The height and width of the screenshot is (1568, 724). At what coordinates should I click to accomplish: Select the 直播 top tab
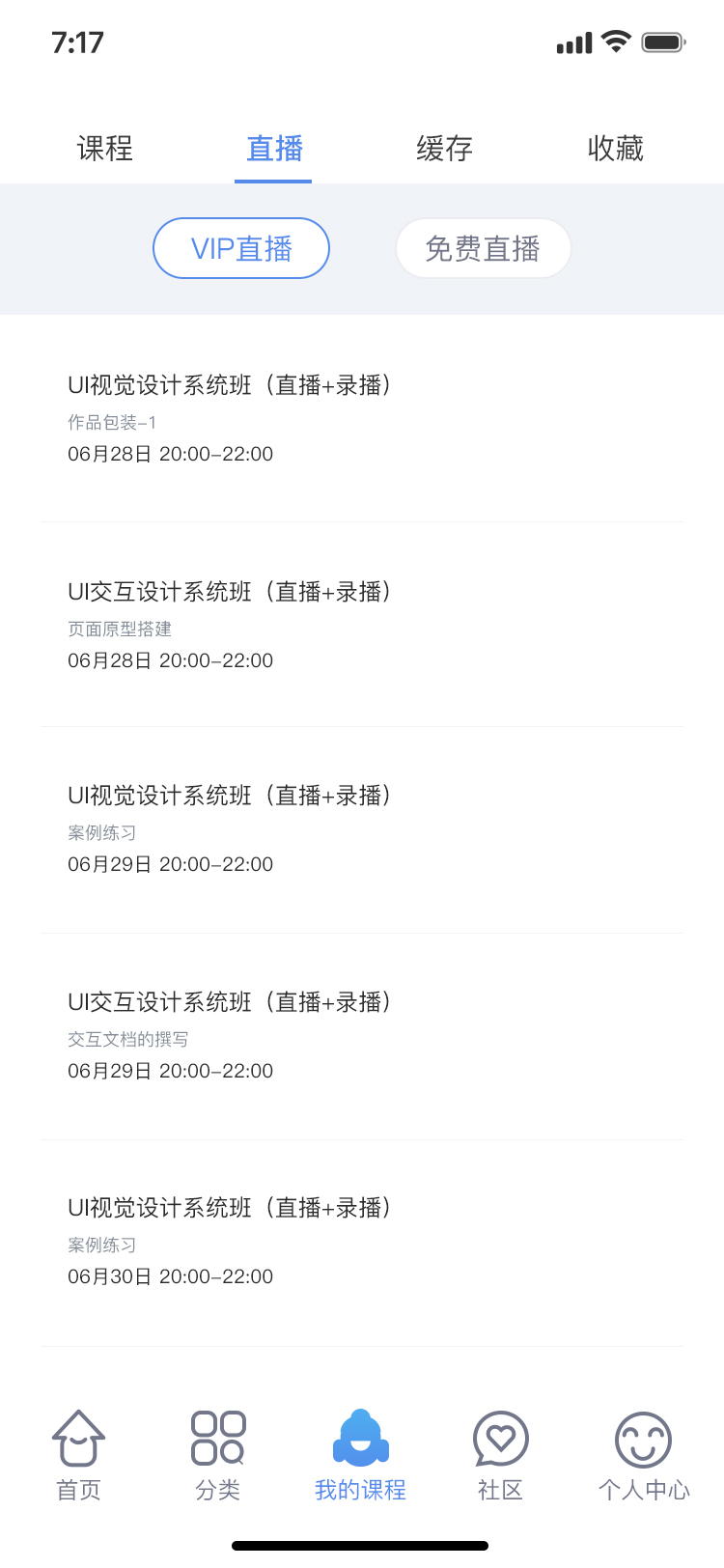pos(274,149)
